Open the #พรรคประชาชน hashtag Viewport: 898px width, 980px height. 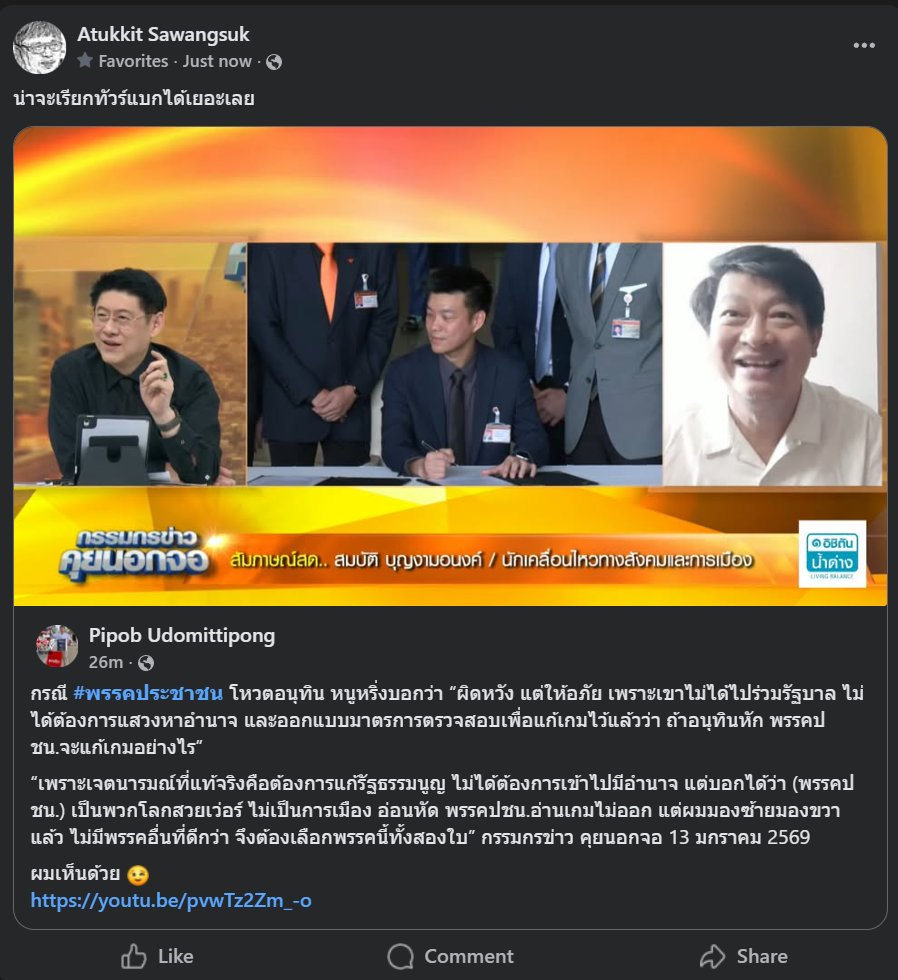point(148,692)
